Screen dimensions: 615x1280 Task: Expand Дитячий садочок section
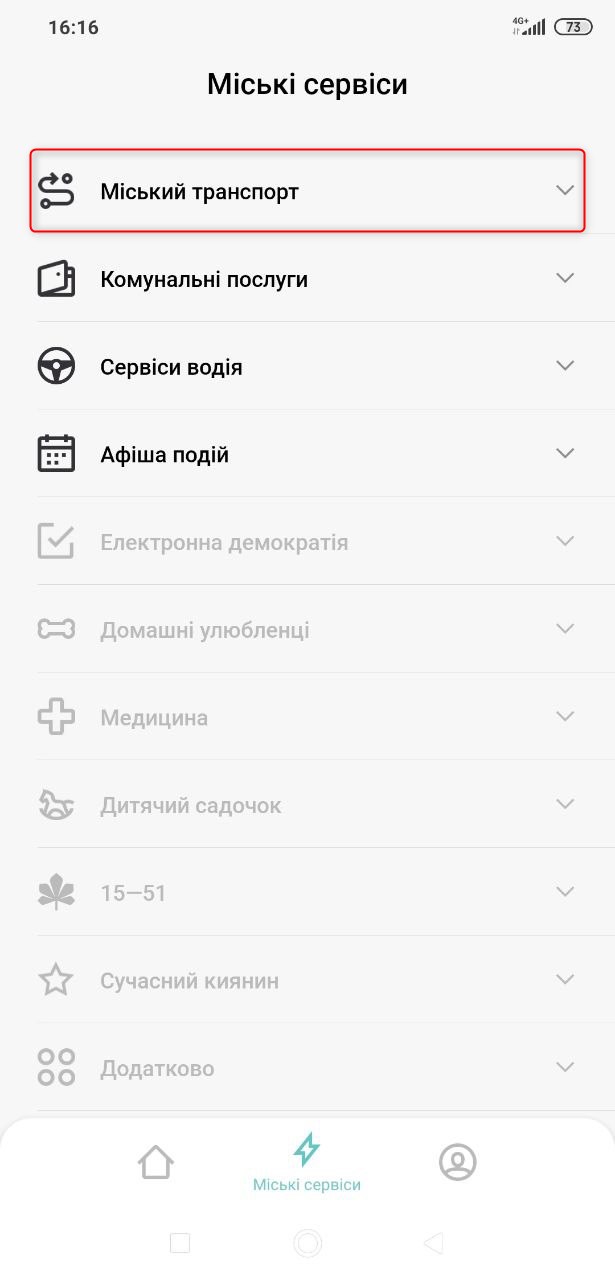click(307, 805)
